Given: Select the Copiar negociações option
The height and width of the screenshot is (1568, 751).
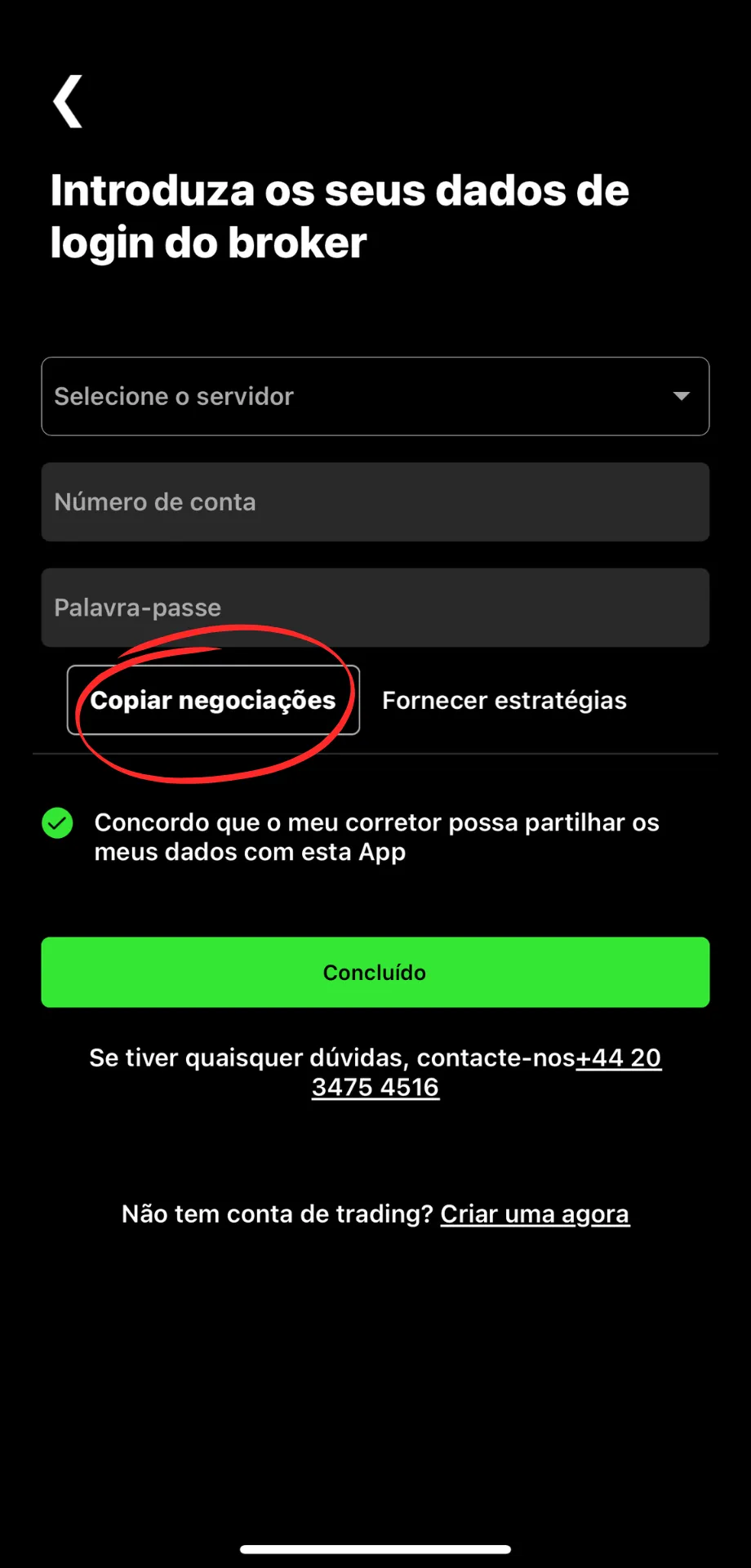Looking at the screenshot, I should click(213, 700).
